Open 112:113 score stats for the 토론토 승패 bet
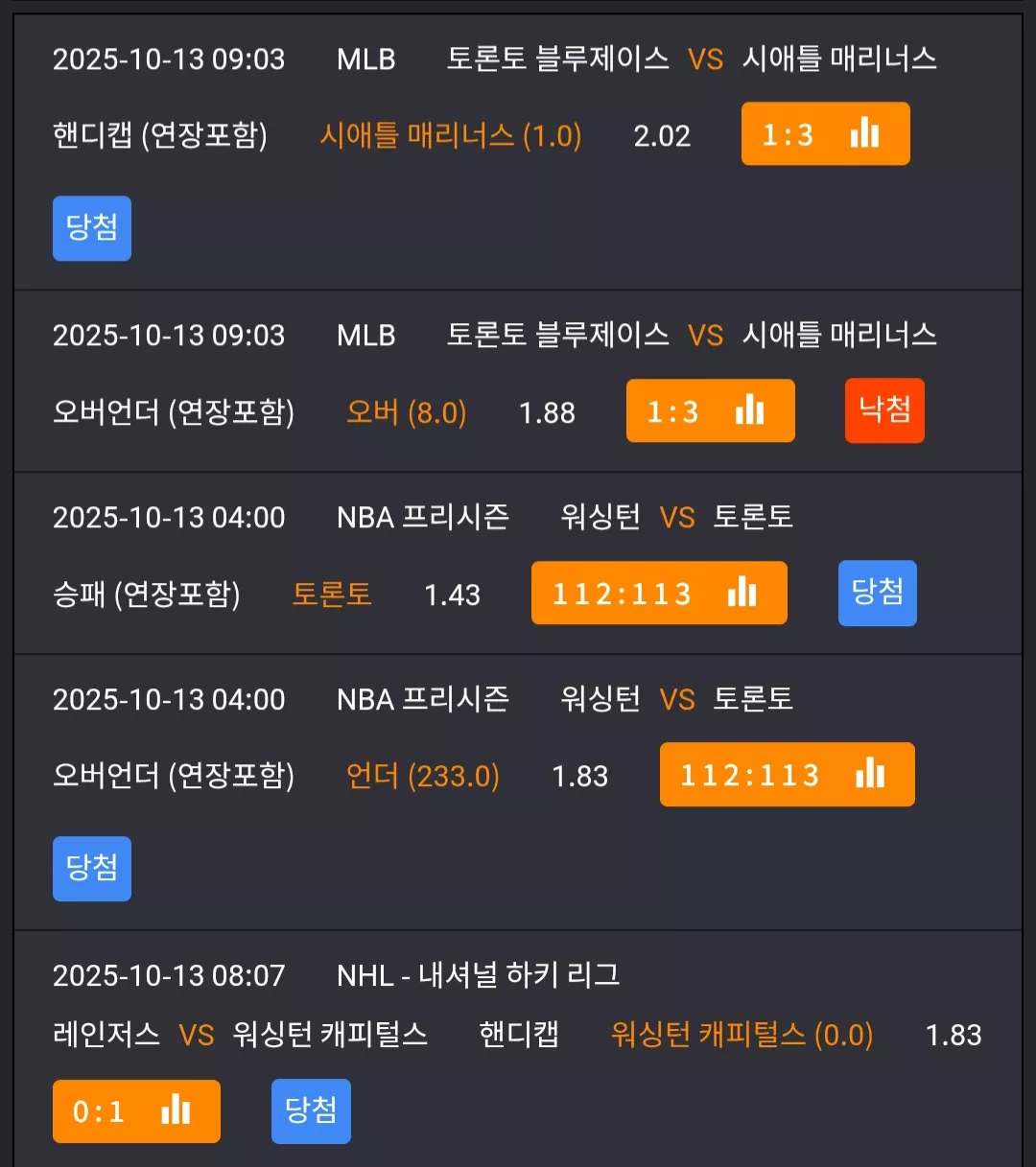 click(x=659, y=594)
